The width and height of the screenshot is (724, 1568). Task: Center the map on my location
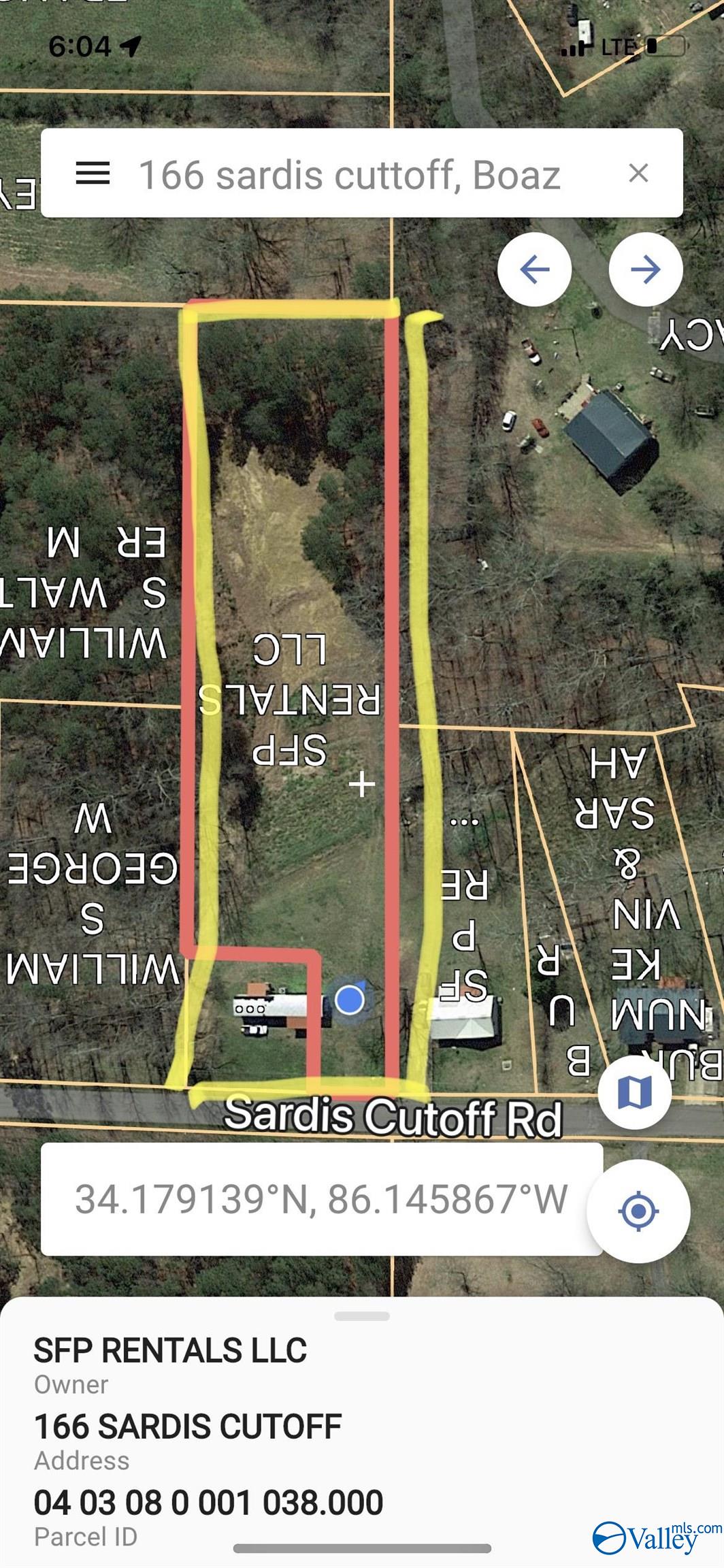click(638, 1211)
